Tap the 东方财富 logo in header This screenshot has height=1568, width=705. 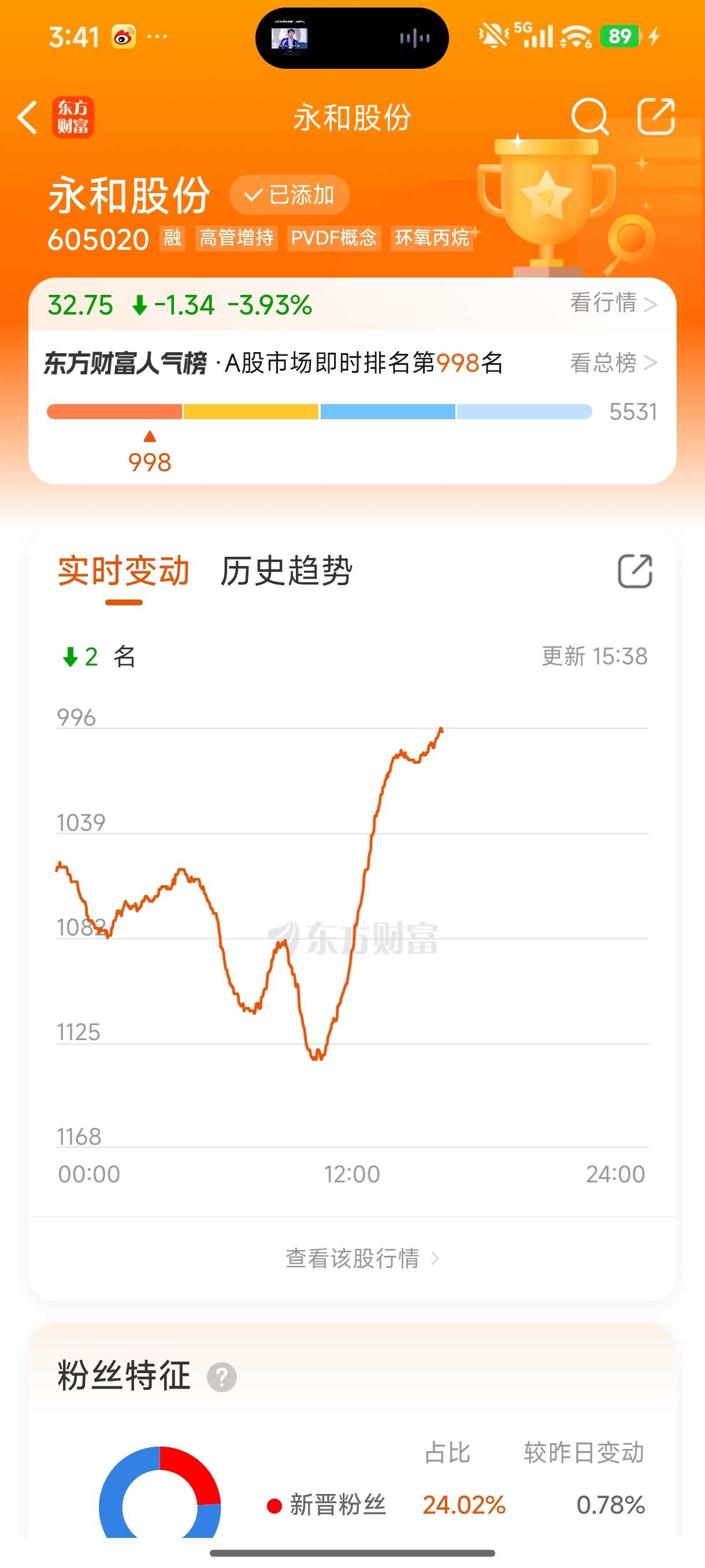point(73,117)
